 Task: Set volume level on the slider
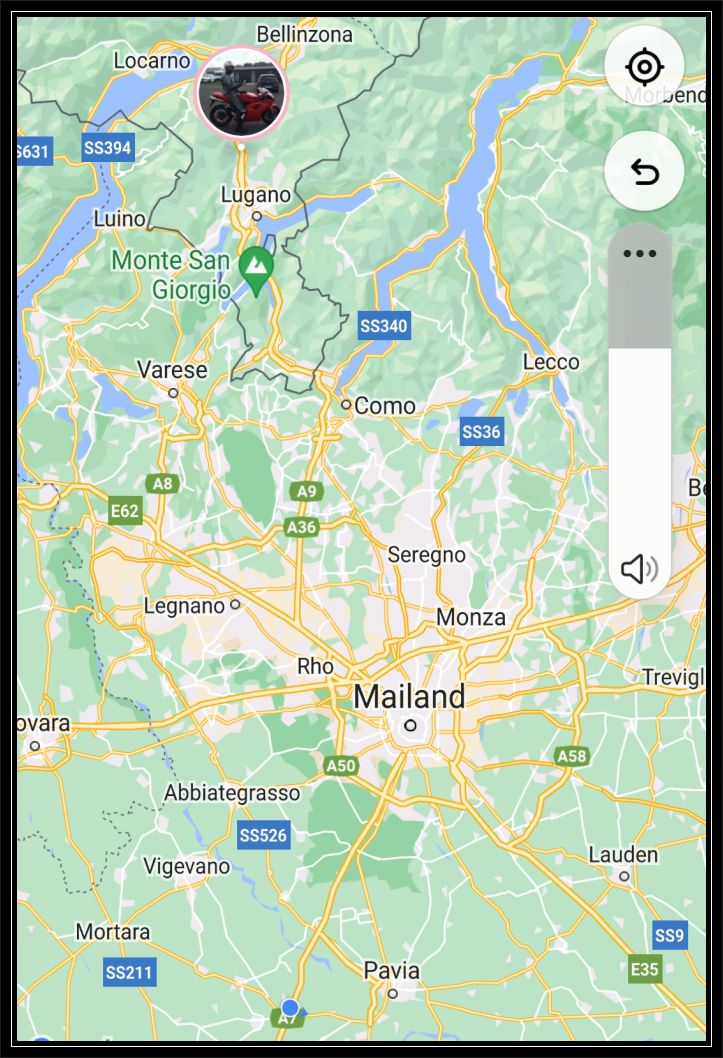(640, 420)
